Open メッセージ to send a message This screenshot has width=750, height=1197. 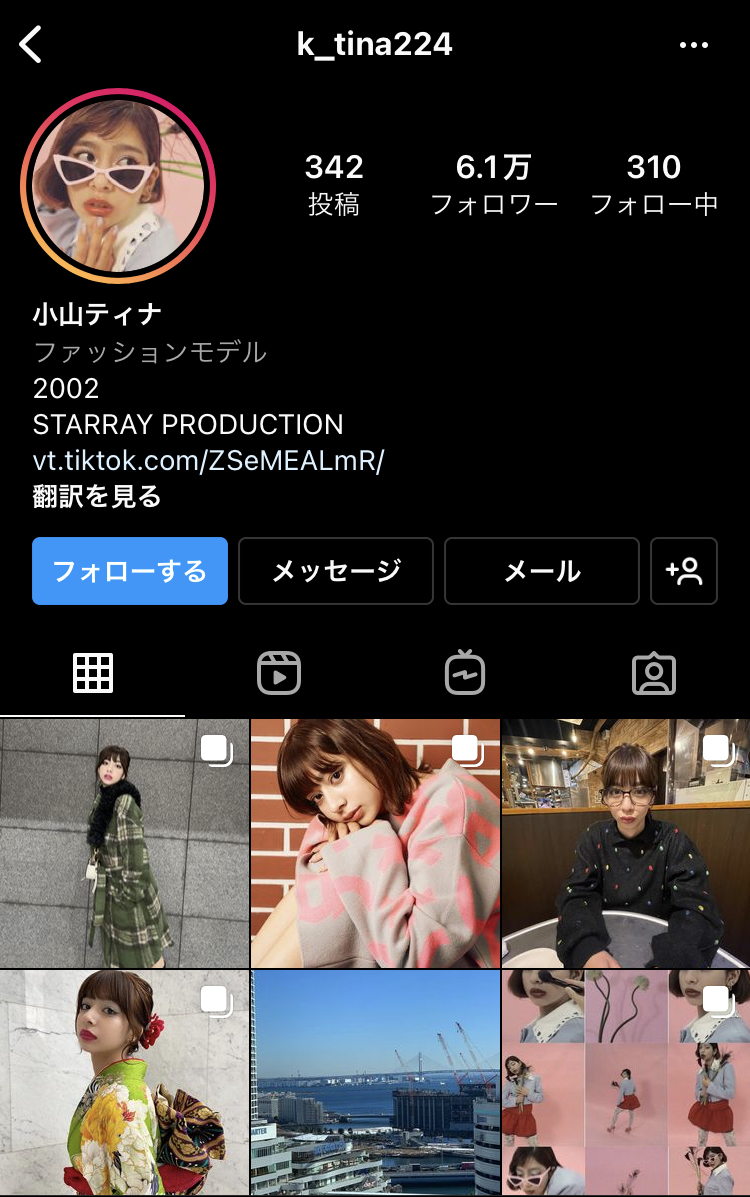[x=336, y=571]
